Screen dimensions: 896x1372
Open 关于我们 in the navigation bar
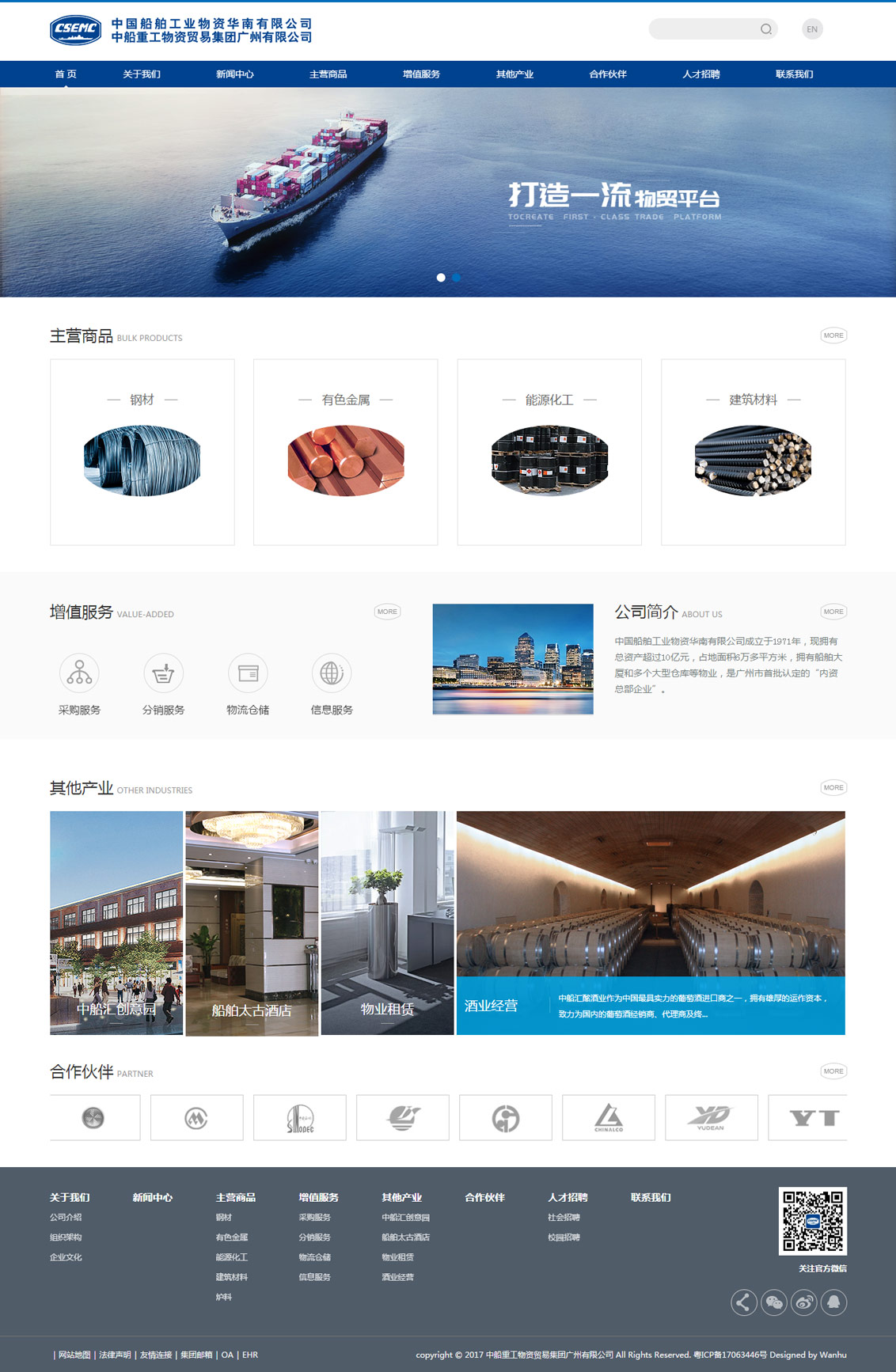[142, 74]
